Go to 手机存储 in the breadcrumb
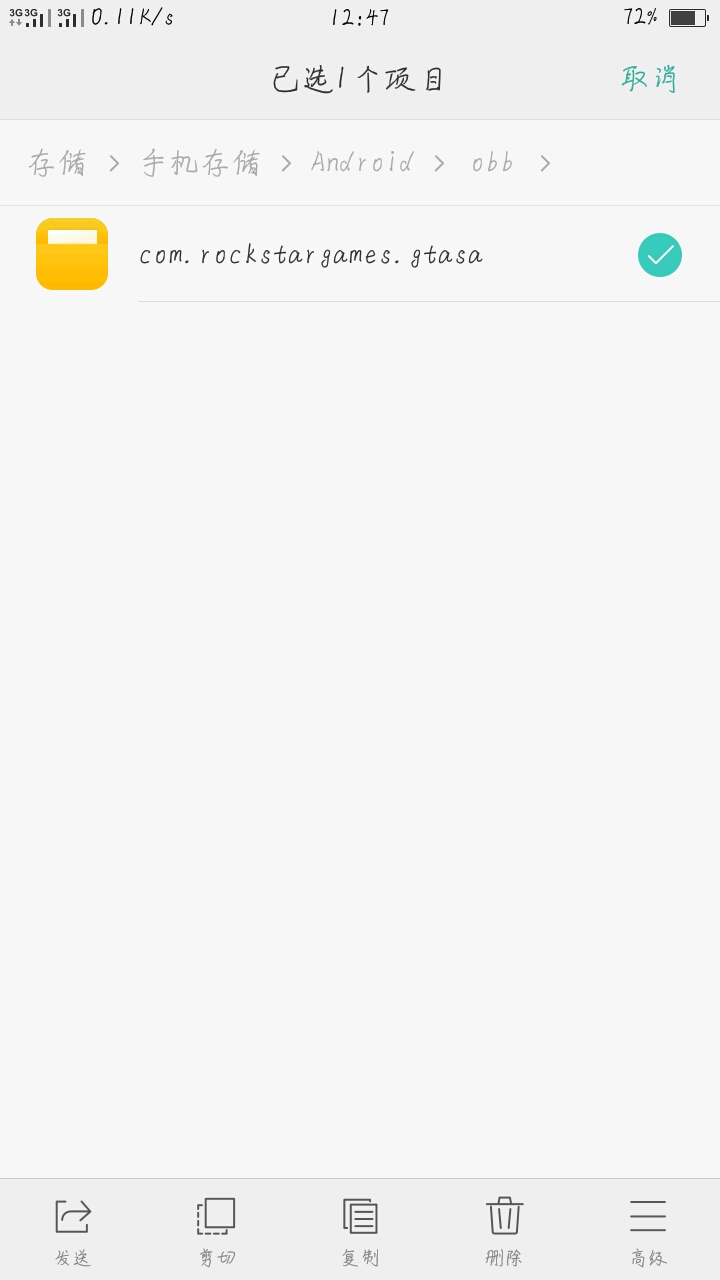720x1280 pixels. coord(200,163)
